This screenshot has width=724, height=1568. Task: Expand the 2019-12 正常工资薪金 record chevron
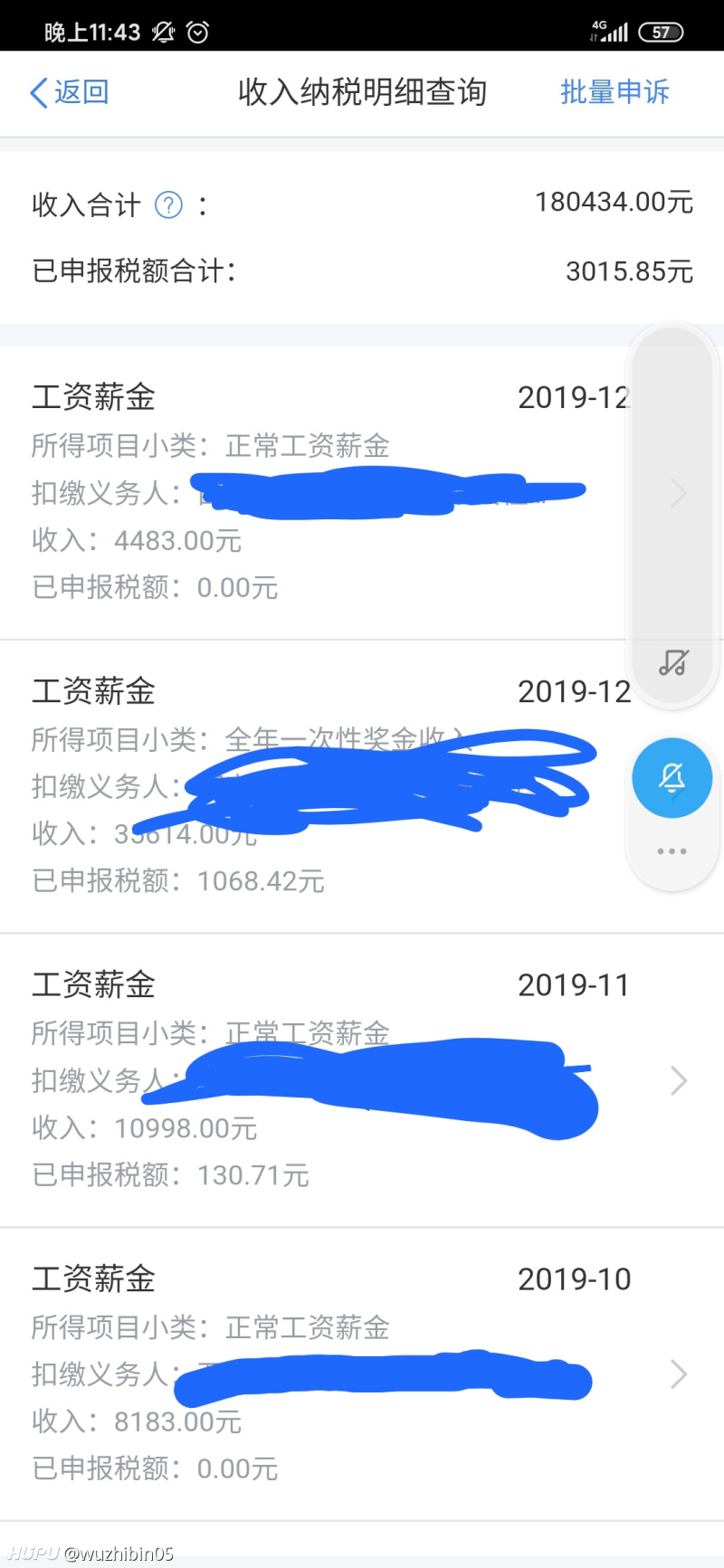click(679, 493)
